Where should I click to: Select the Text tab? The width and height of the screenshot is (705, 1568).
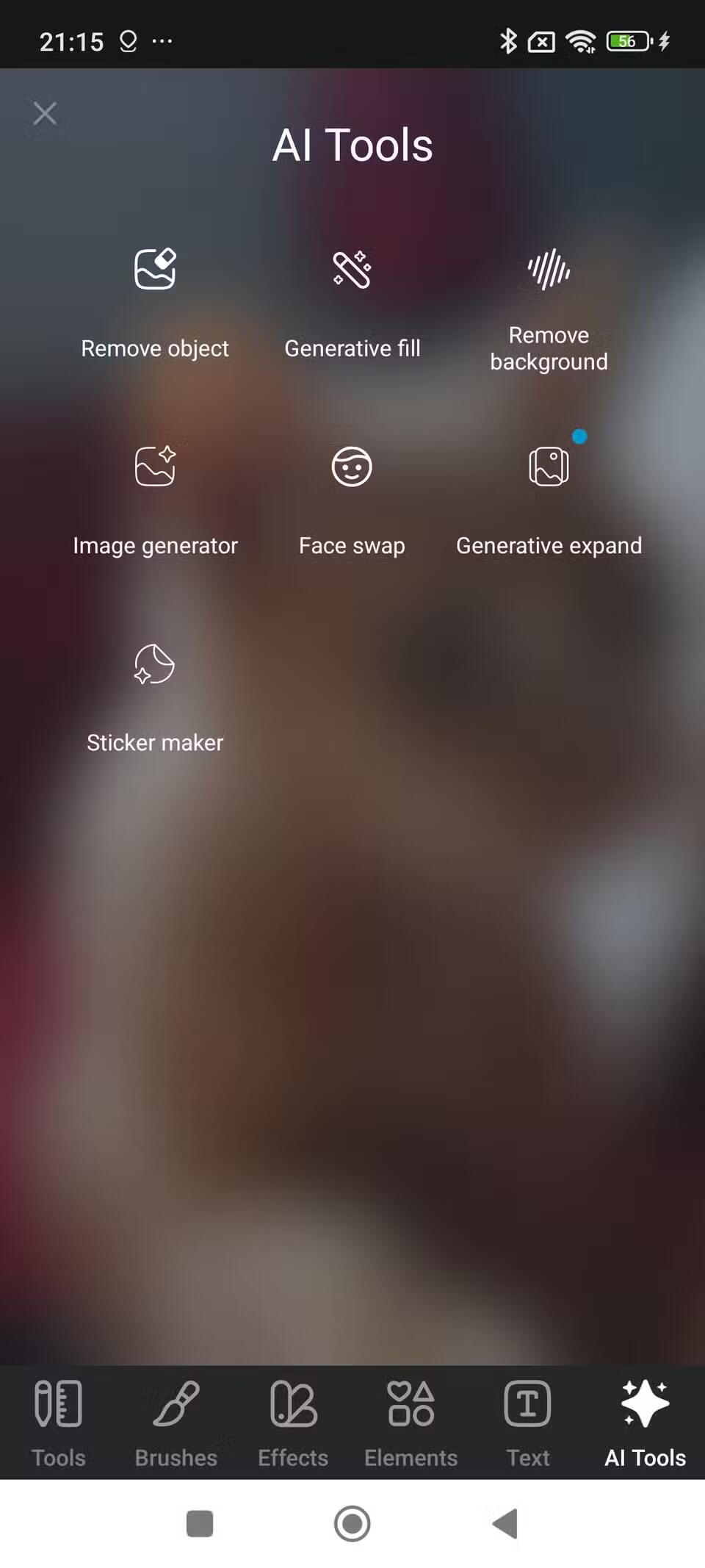coord(527,1423)
